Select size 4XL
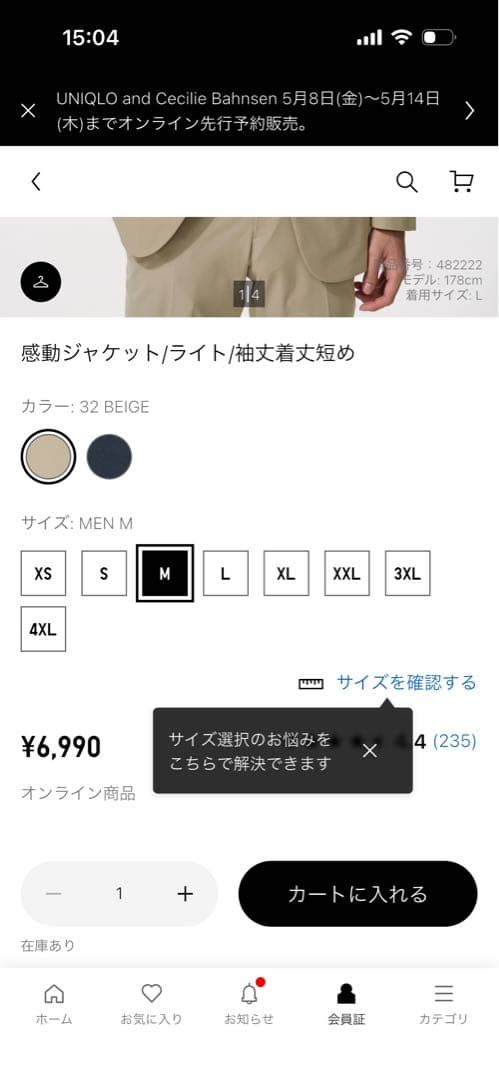 [x=43, y=629]
